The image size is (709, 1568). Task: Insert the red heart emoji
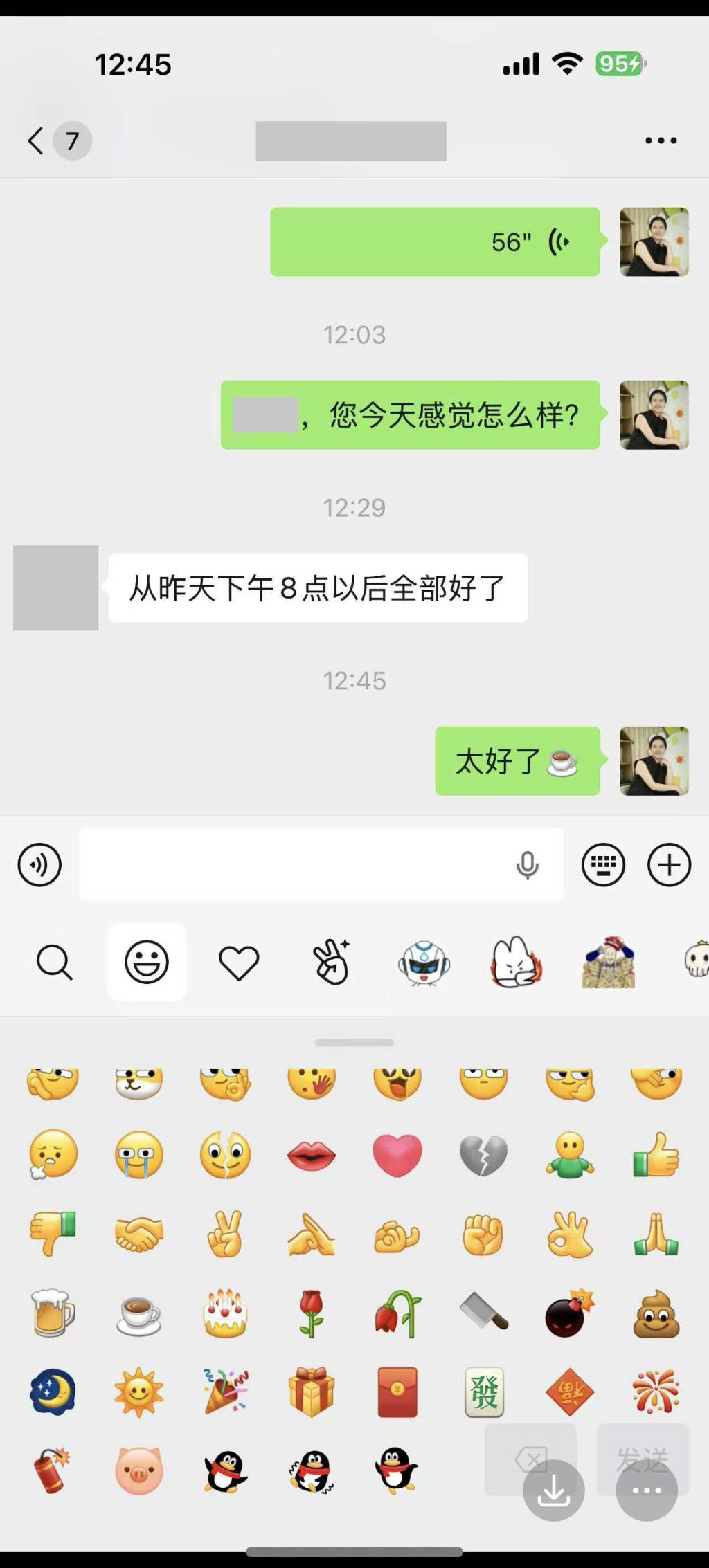(x=397, y=1156)
